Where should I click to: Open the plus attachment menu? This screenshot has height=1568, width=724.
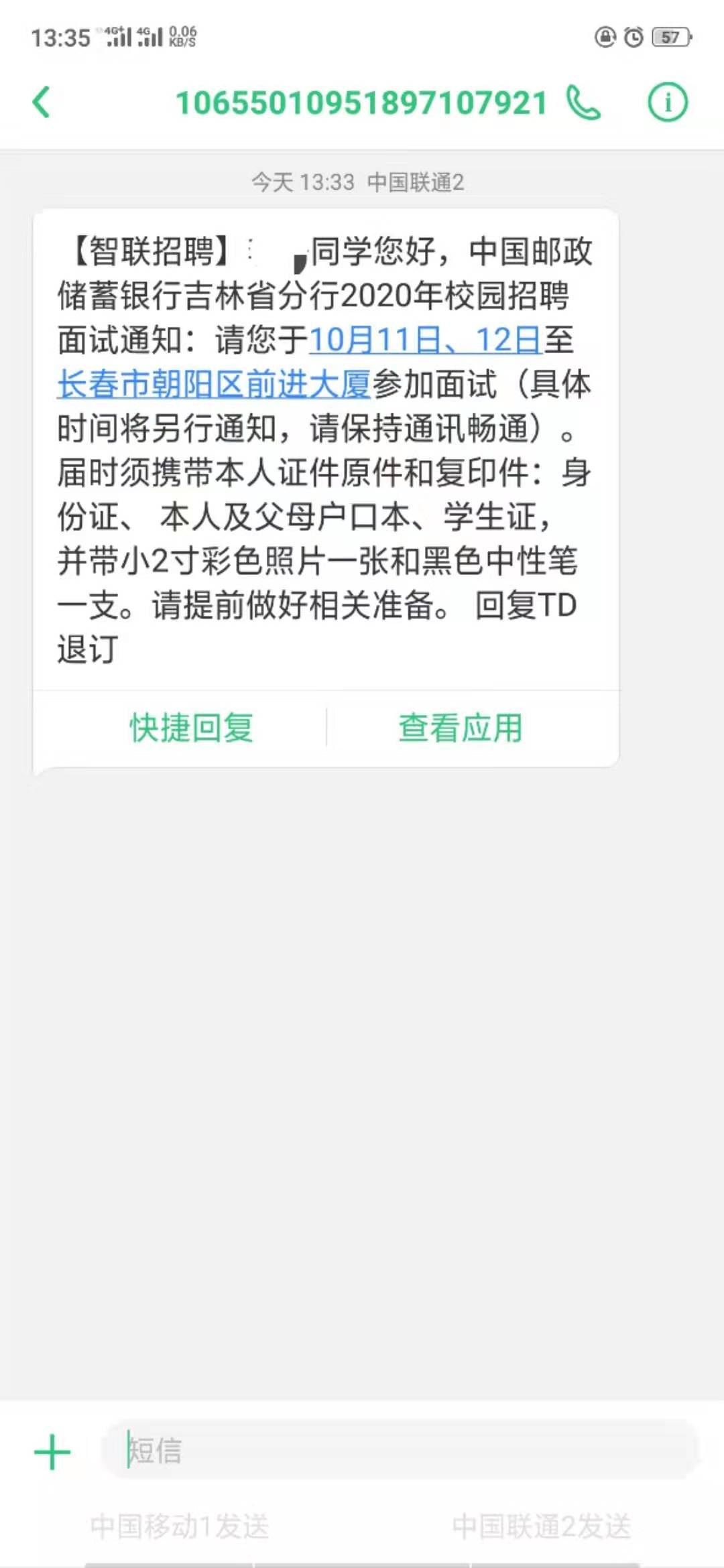[52, 1452]
